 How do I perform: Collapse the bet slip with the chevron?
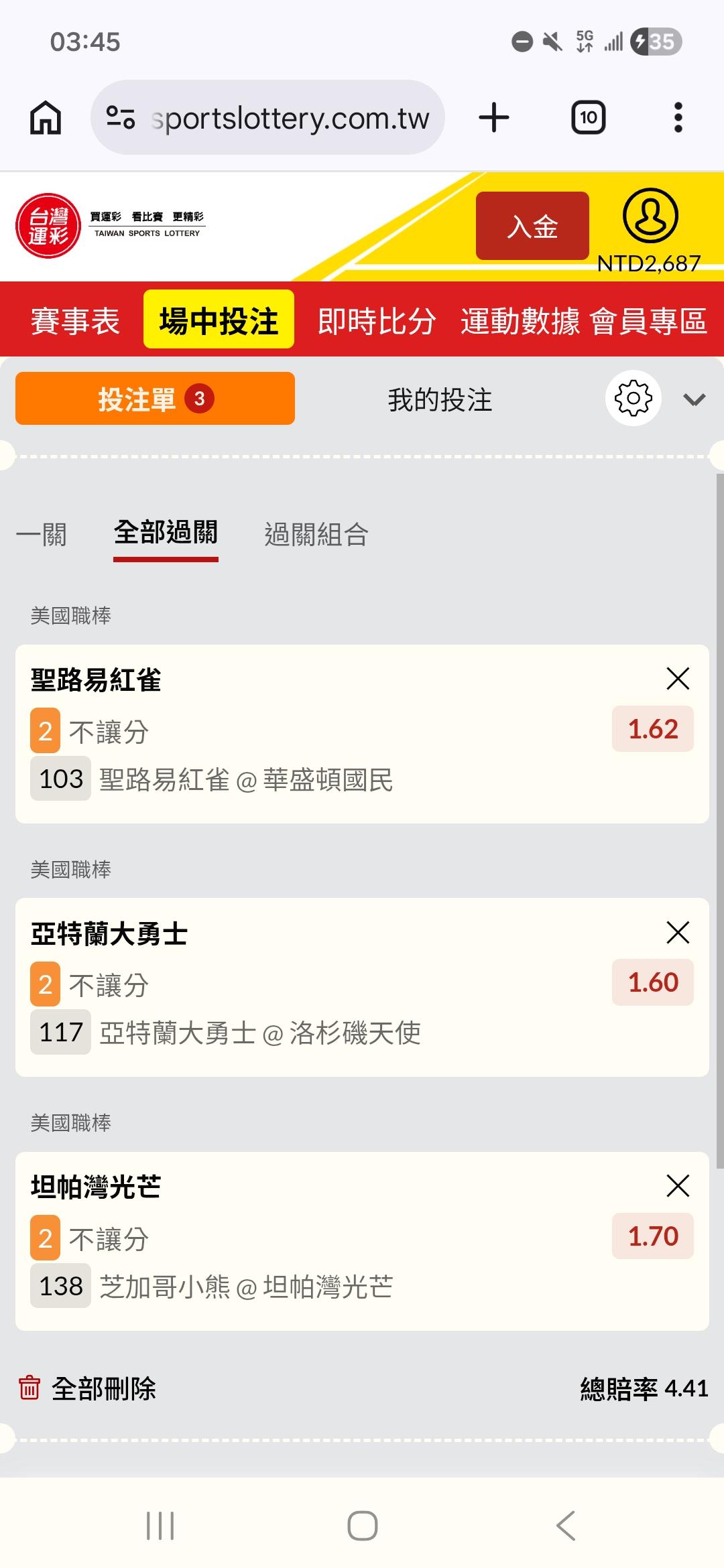coord(694,400)
